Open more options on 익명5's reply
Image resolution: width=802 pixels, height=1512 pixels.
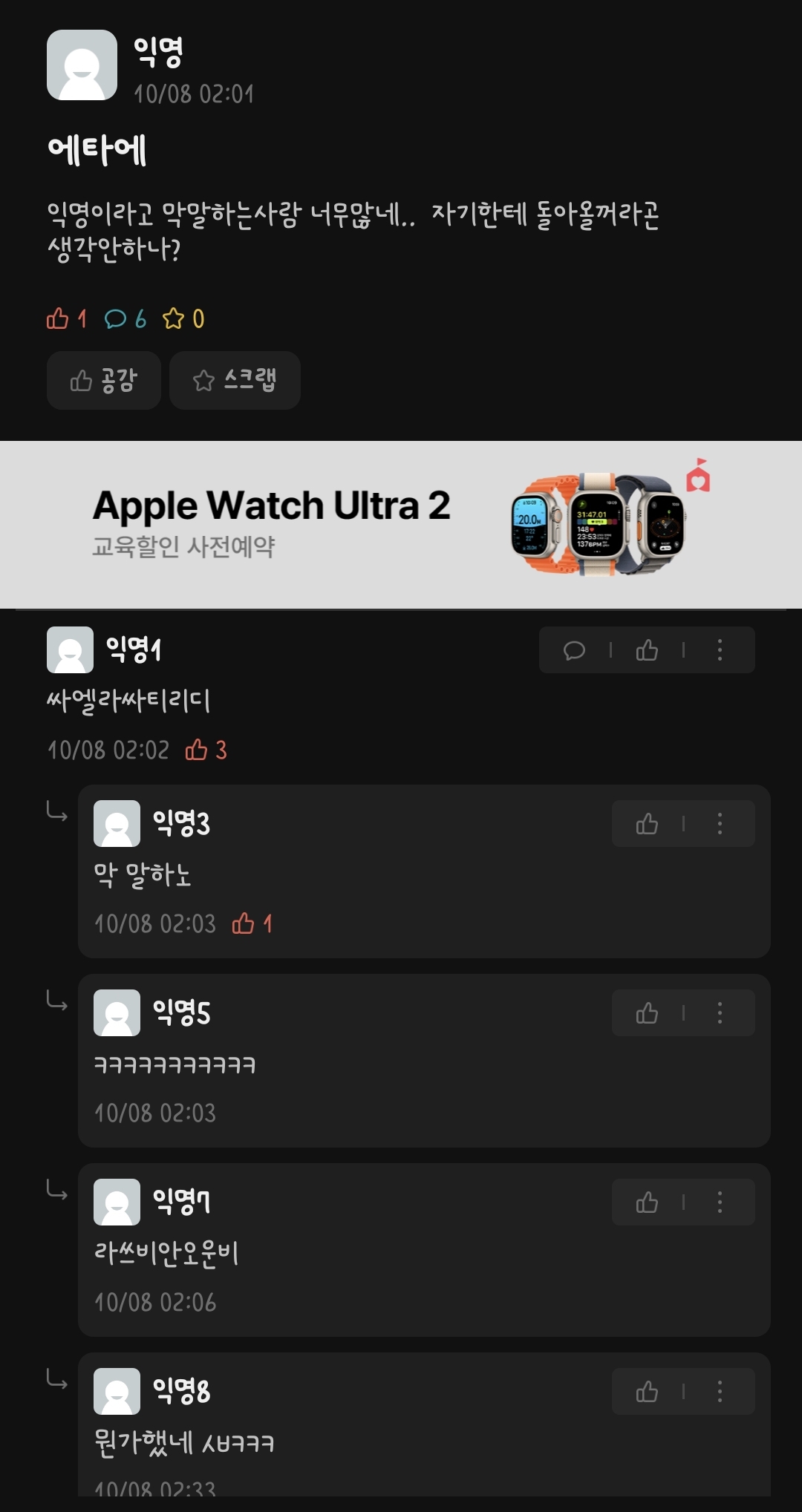click(x=719, y=1013)
